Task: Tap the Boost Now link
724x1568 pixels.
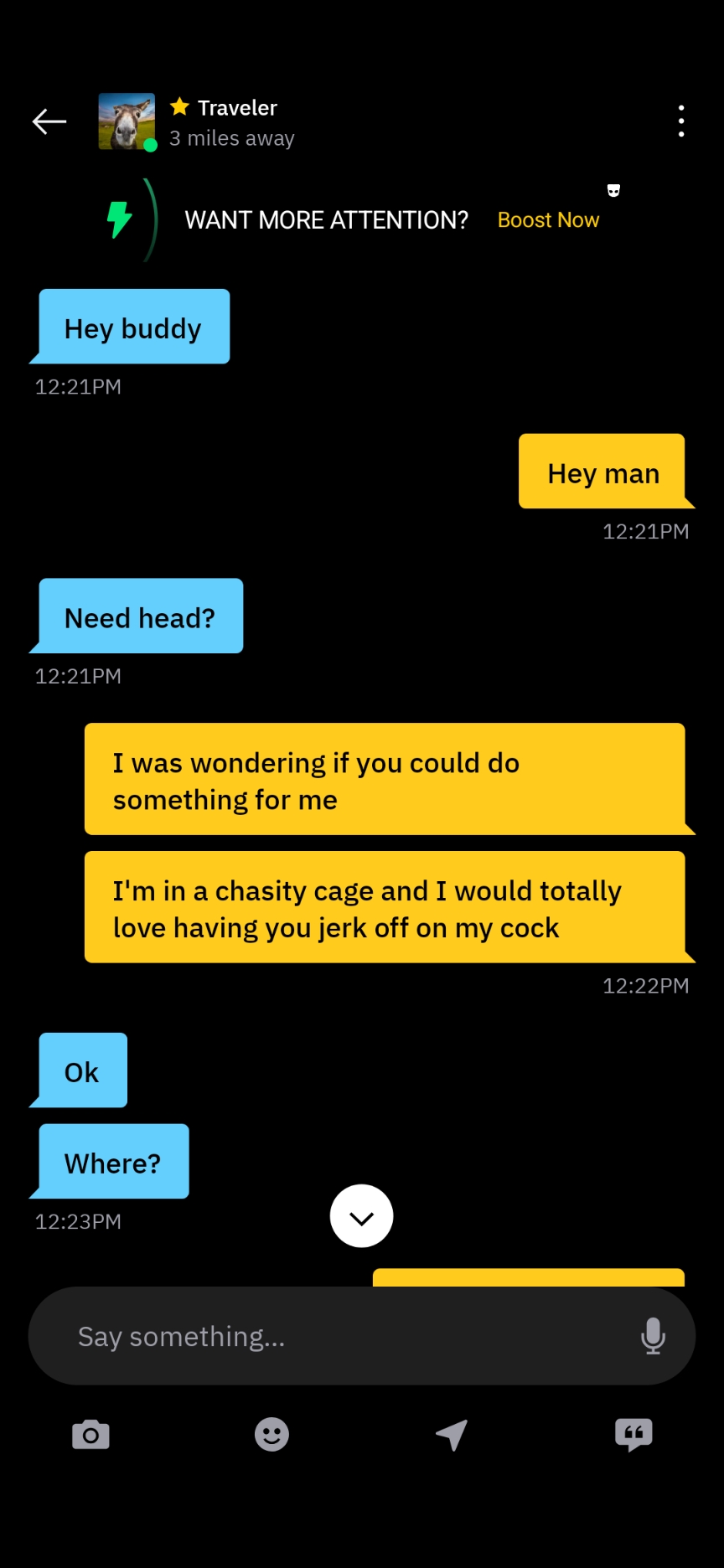Action: [x=548, y=220]
